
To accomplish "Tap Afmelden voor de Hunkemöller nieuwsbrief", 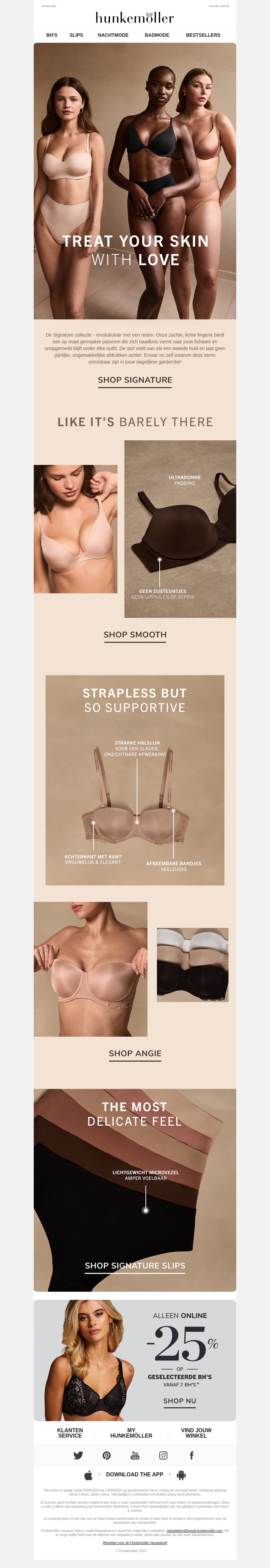I will pos(135,1543).
